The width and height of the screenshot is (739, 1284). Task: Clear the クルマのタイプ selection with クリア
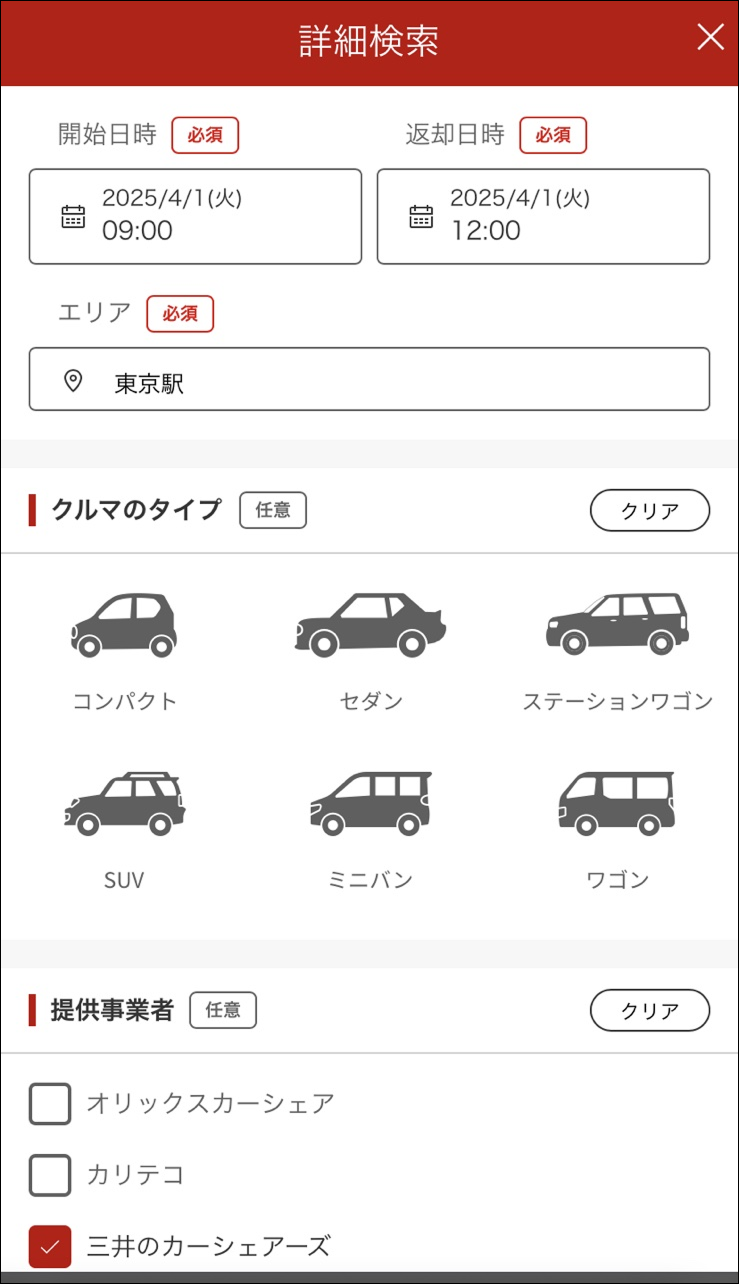click(x=650, y=510)
